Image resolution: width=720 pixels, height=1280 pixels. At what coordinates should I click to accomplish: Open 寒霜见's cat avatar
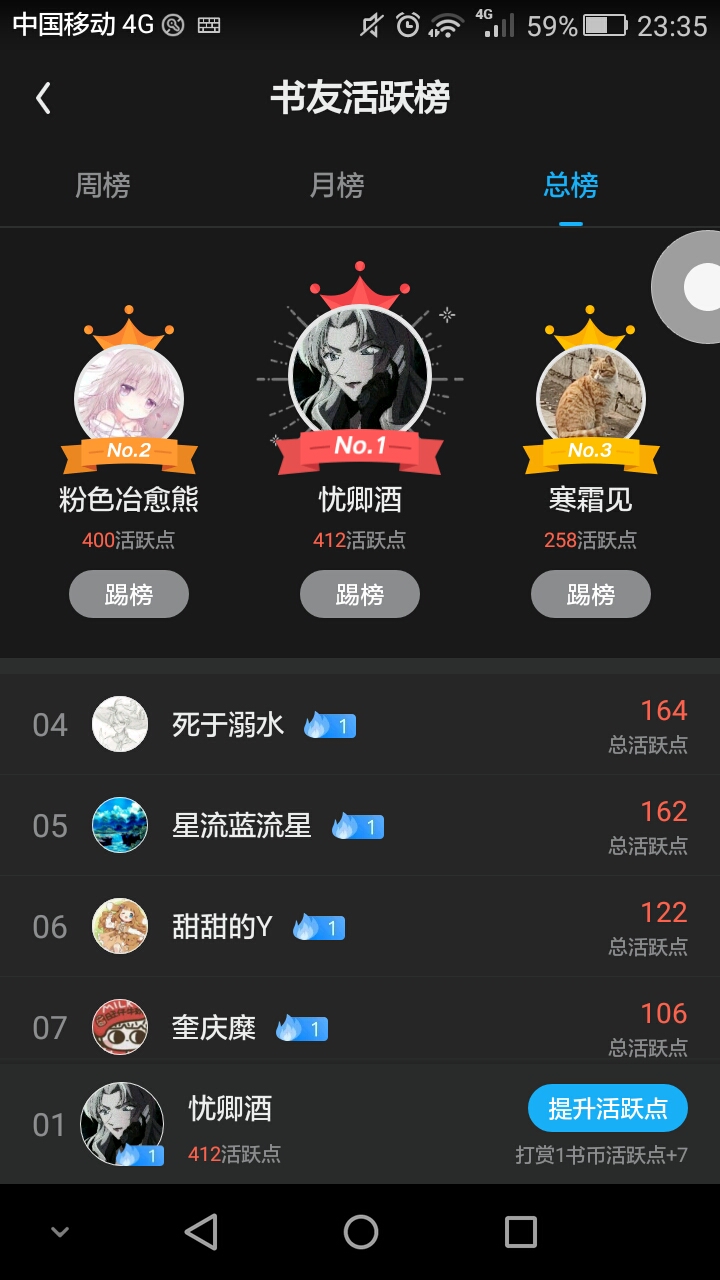coord(591,399)
